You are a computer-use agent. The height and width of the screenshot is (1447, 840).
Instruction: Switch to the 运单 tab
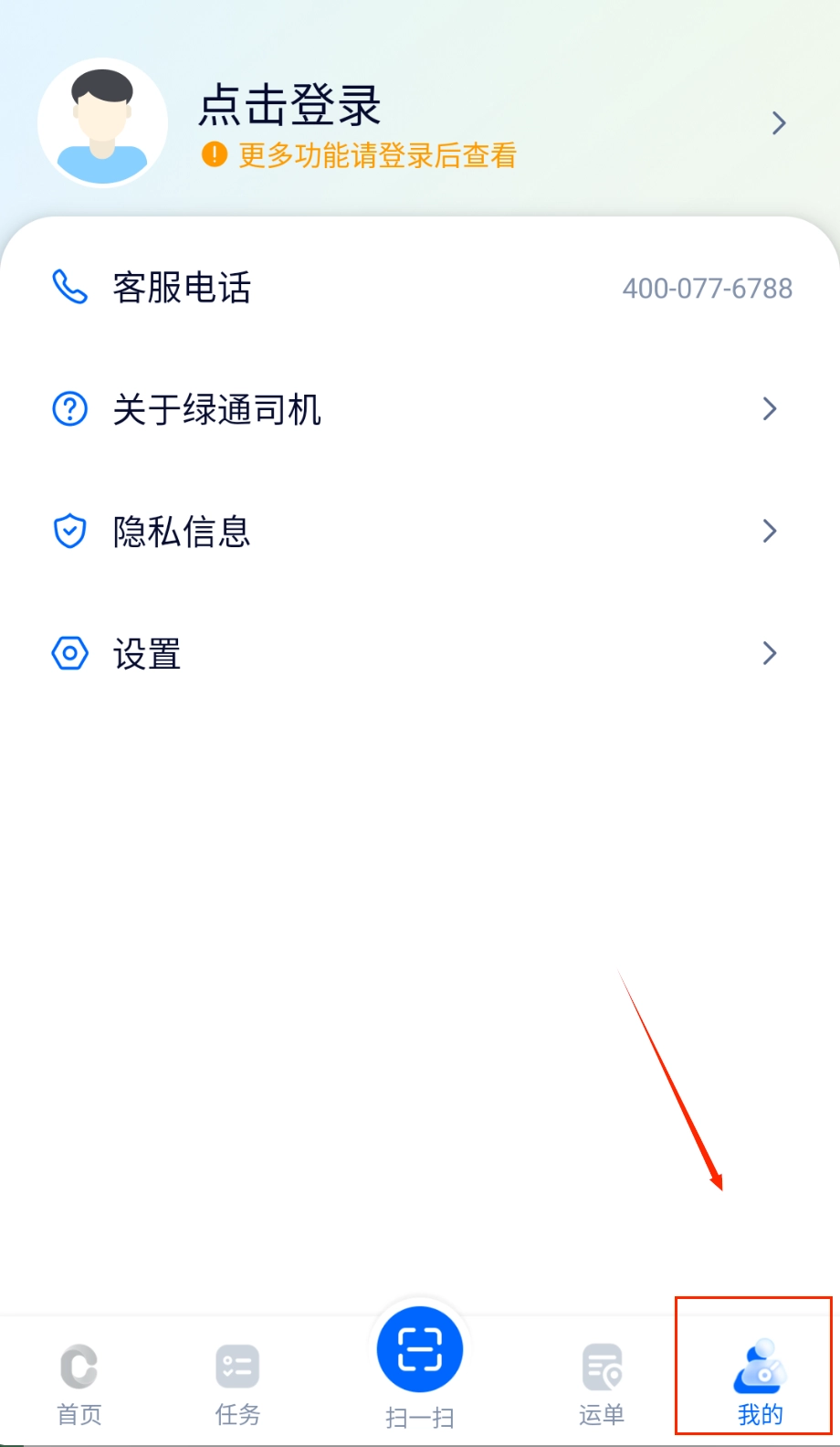point(602,1383)
